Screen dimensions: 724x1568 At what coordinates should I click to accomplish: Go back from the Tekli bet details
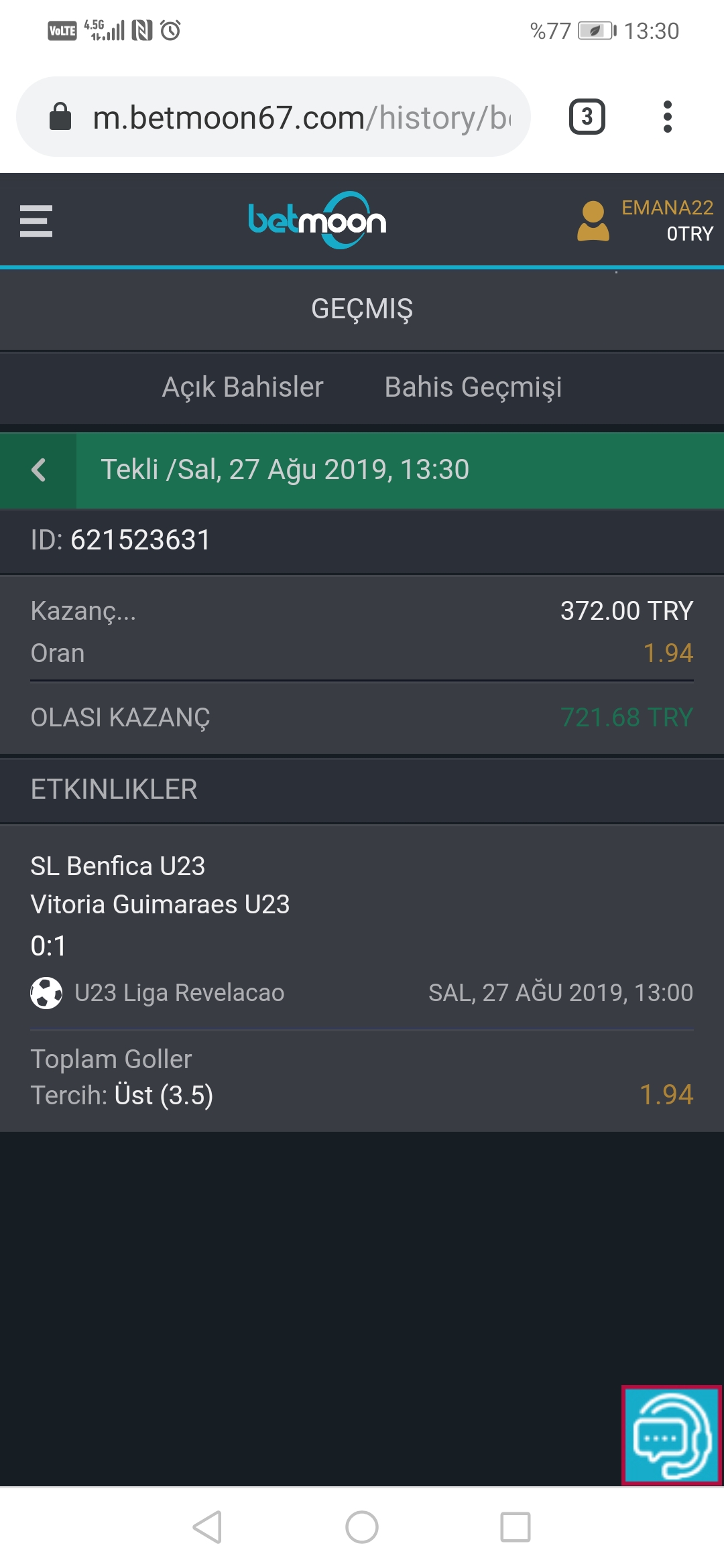point(38,470)
